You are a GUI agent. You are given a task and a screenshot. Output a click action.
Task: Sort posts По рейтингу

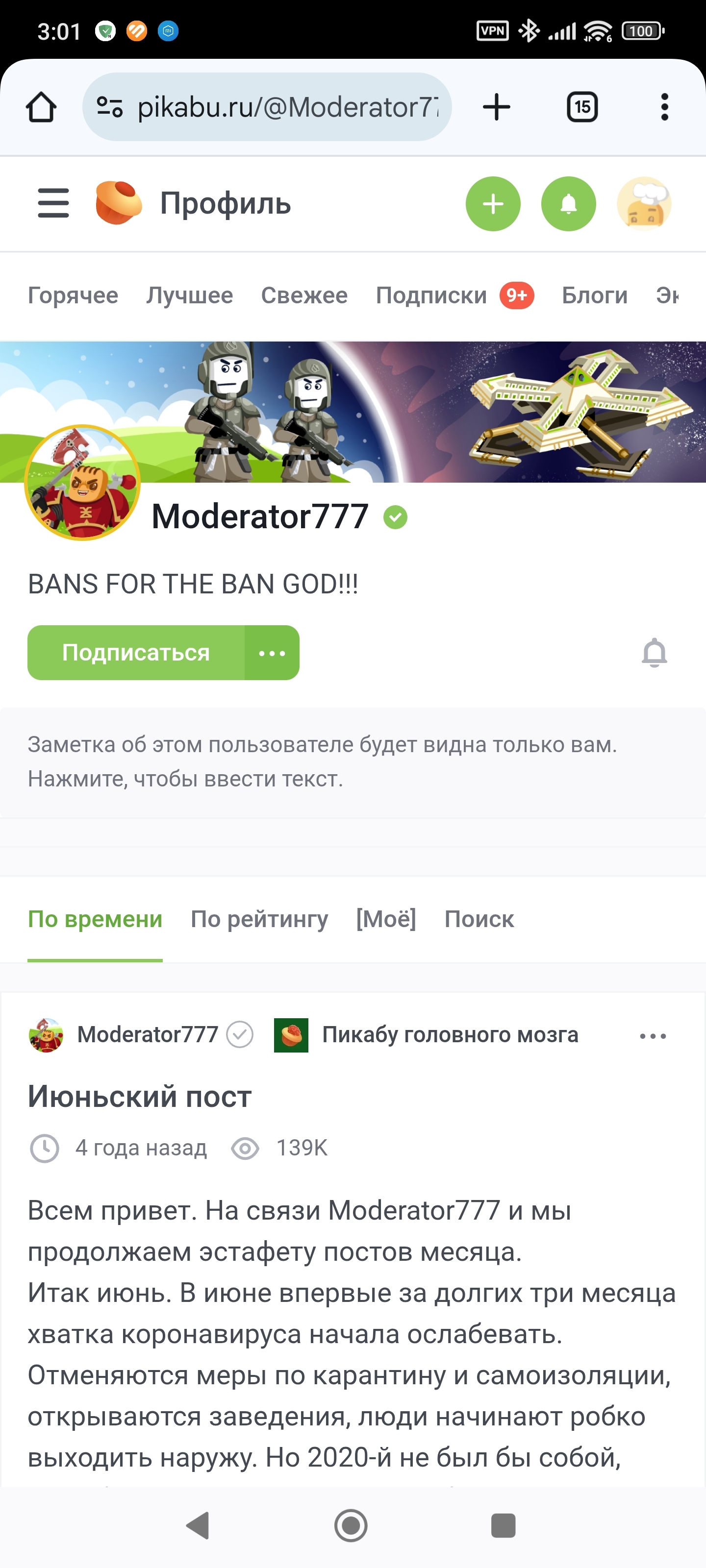click(x=259, y=919)
